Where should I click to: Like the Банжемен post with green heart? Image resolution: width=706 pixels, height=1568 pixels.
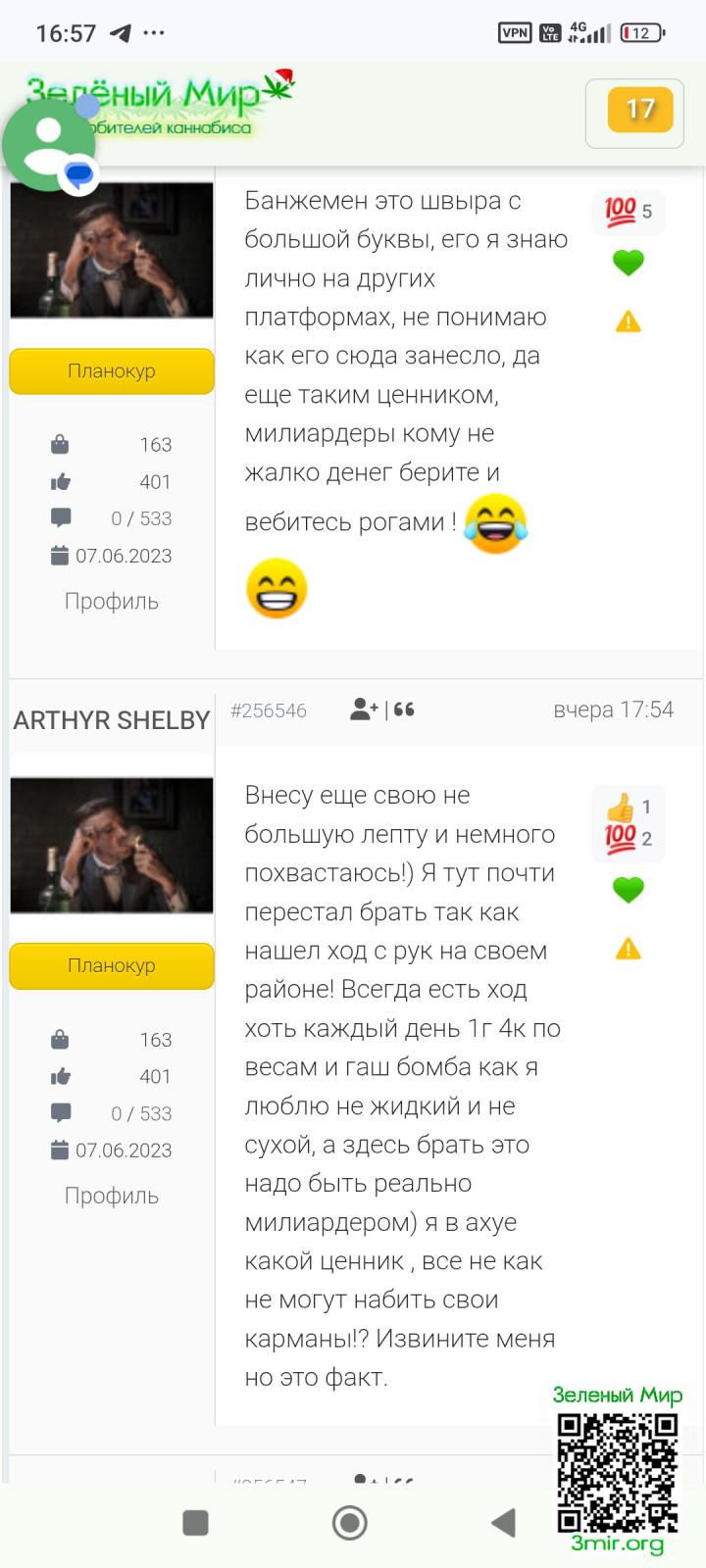pyautogui.click(x=628, y=263)
